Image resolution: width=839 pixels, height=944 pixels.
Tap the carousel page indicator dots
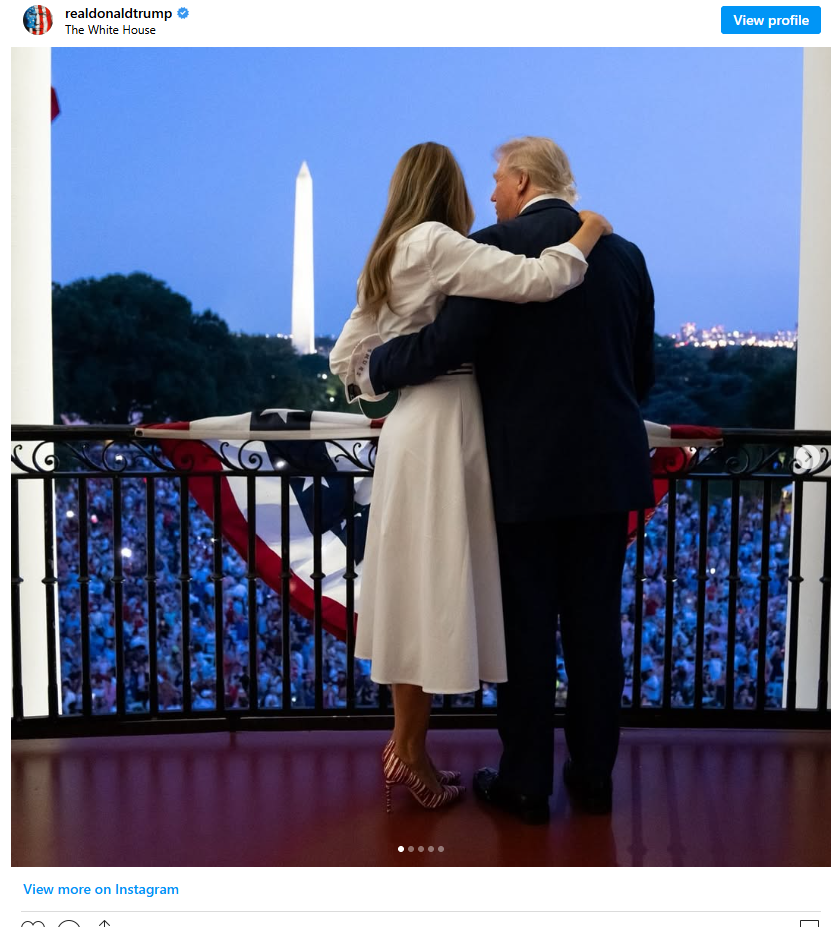[421, 849]
